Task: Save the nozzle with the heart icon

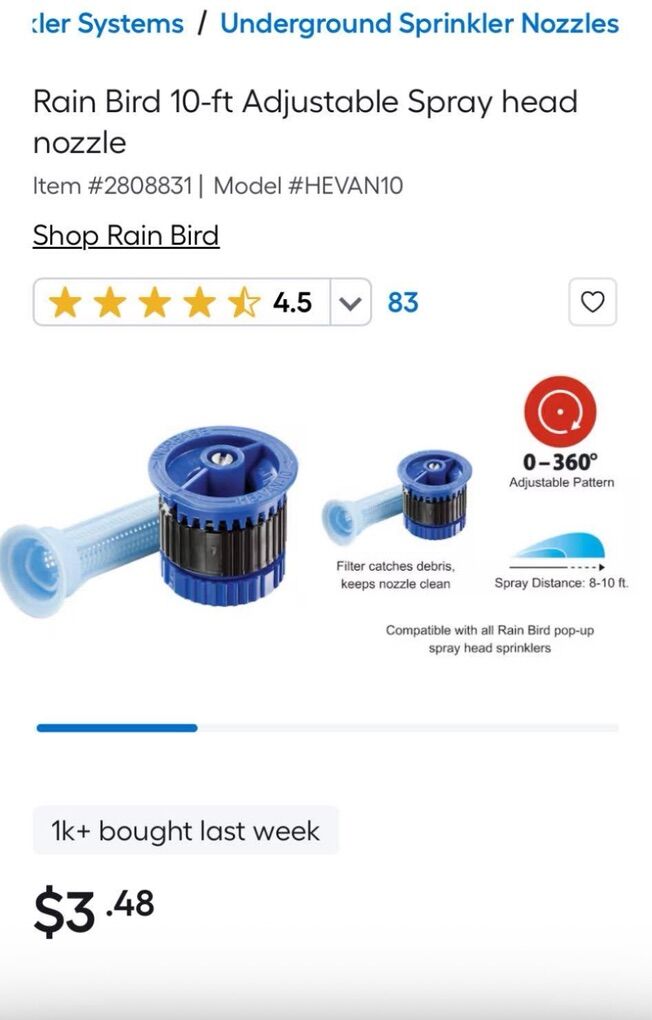Action: click(x=593, y=302)
